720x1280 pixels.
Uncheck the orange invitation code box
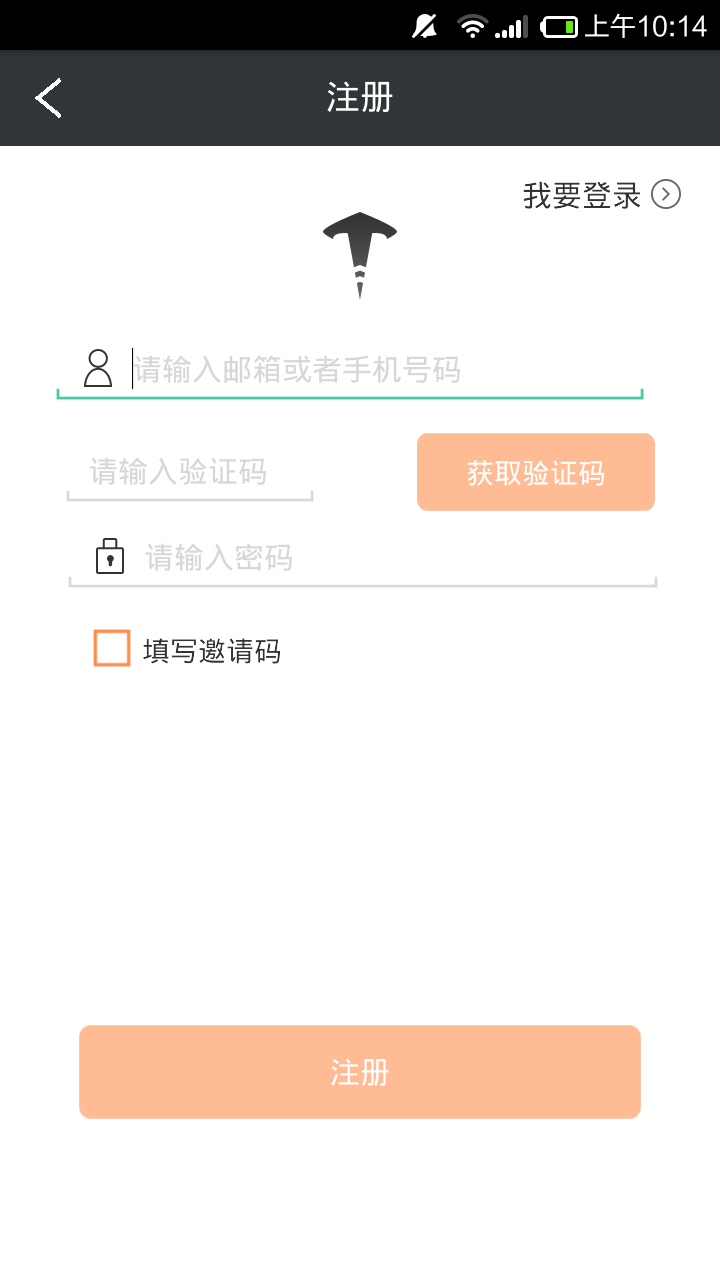[110, 650]
